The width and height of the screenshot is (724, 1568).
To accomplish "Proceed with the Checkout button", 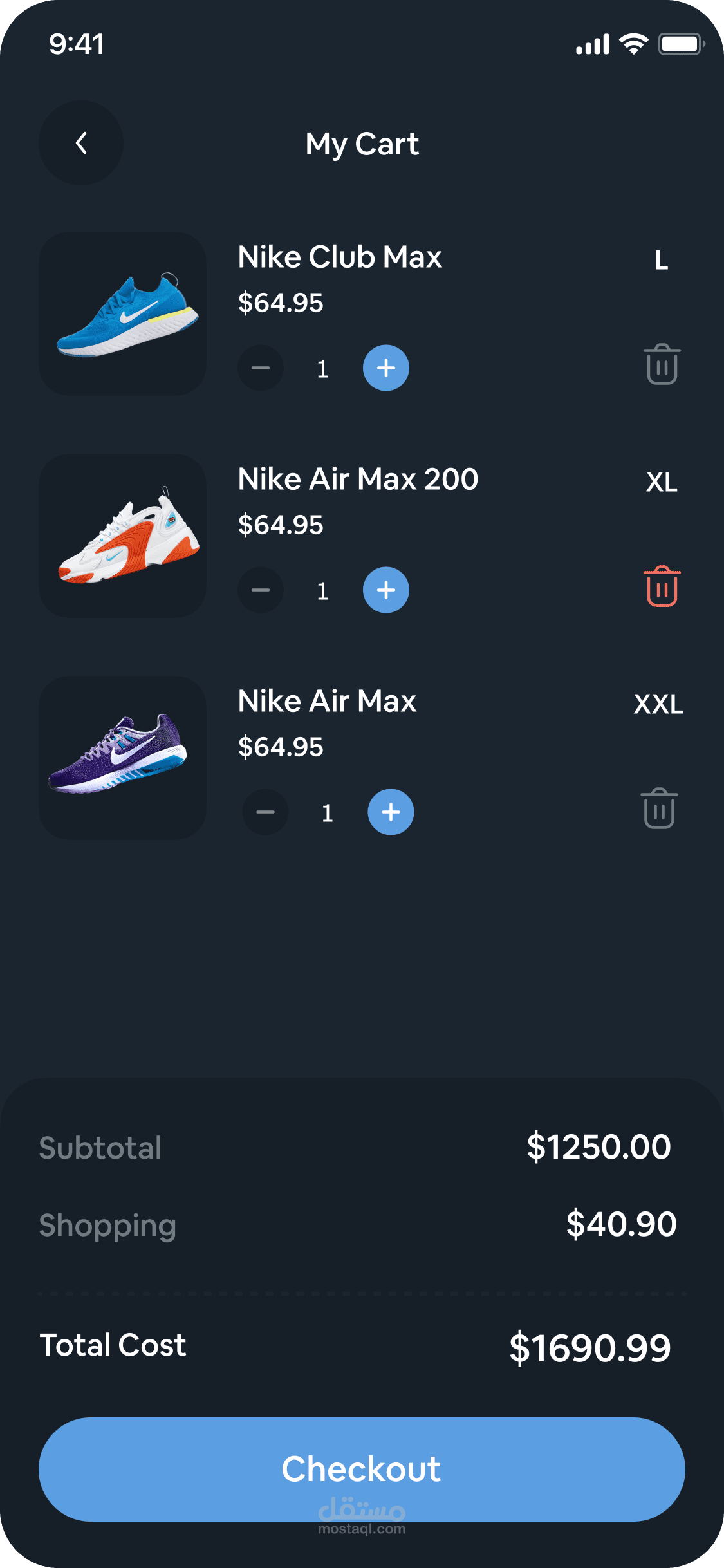I will [x=362, y=1470].
